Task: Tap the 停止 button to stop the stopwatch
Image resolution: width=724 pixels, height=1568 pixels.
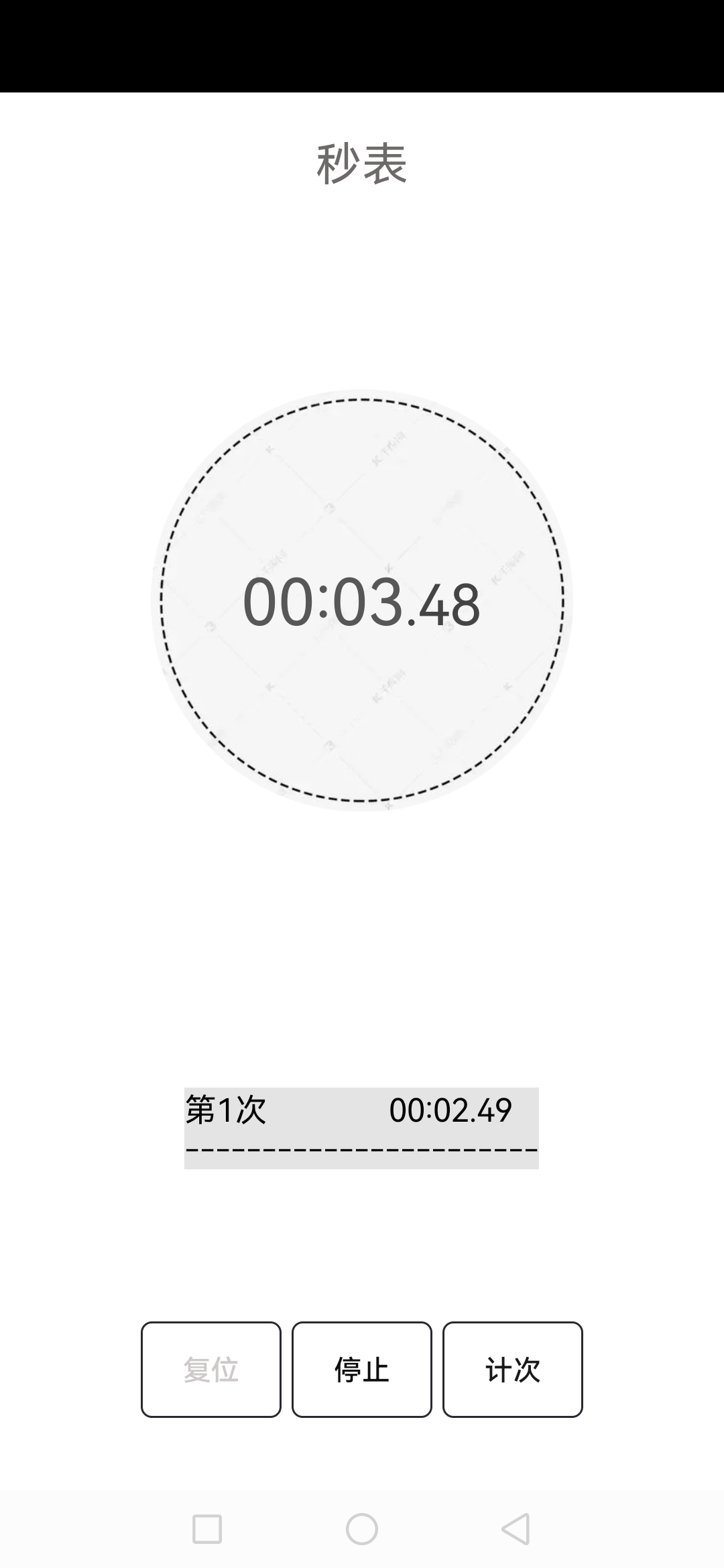Action: (361, 1369)
